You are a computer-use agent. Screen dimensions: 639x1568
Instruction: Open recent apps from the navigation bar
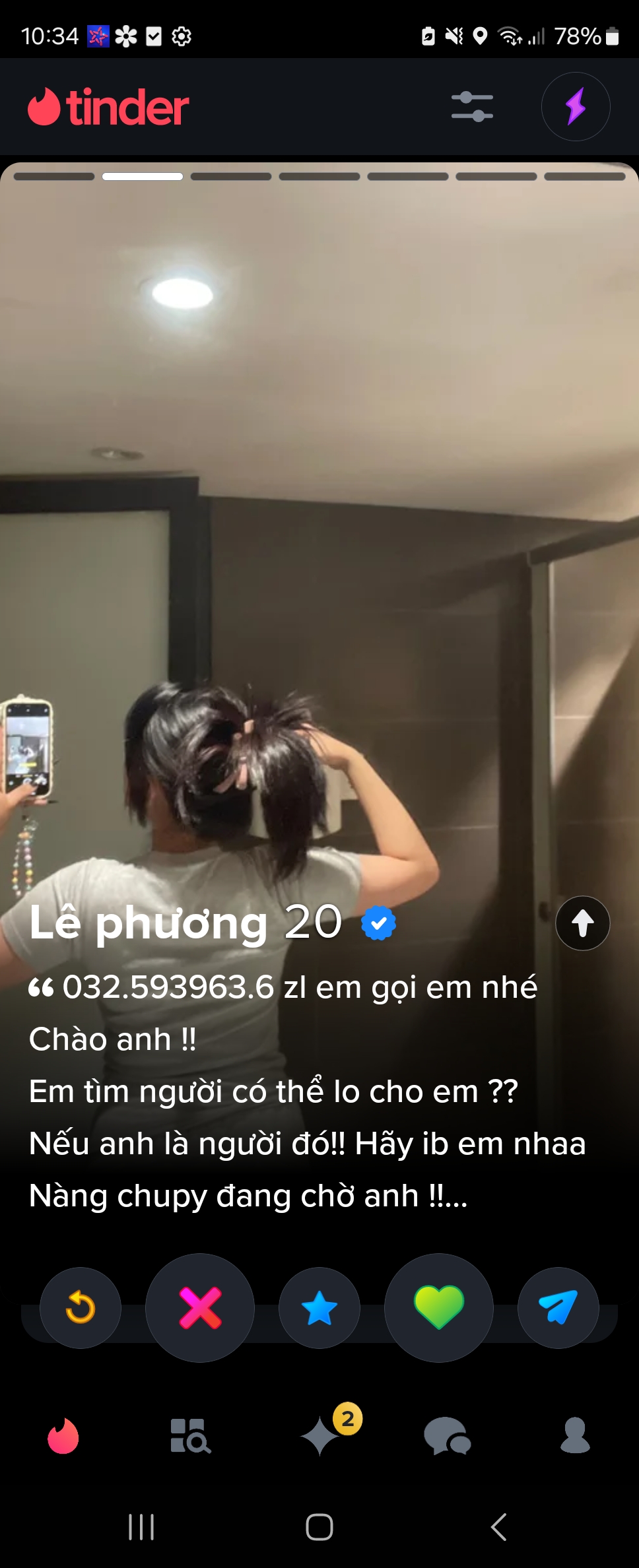pos(141,1527)
